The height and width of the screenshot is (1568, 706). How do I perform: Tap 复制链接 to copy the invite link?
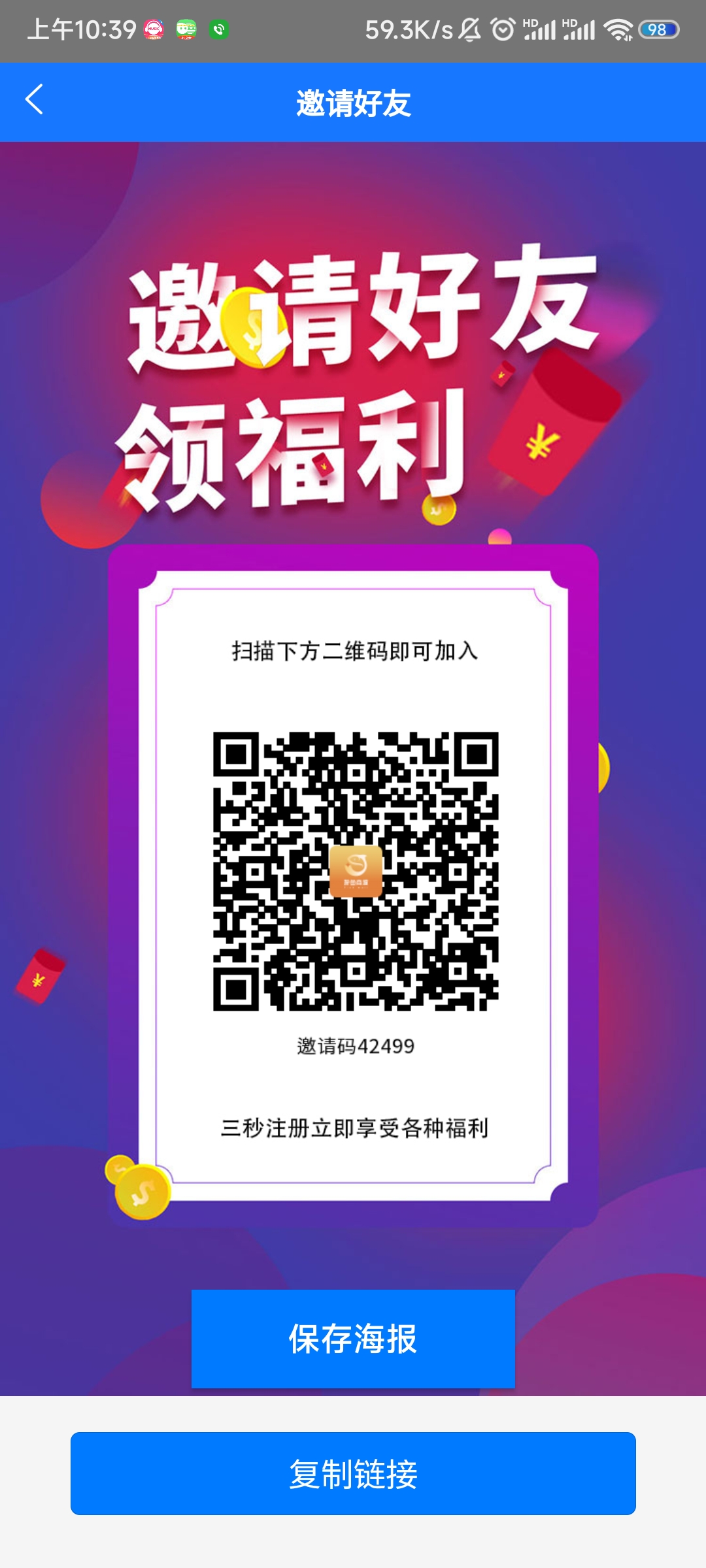353,1474
